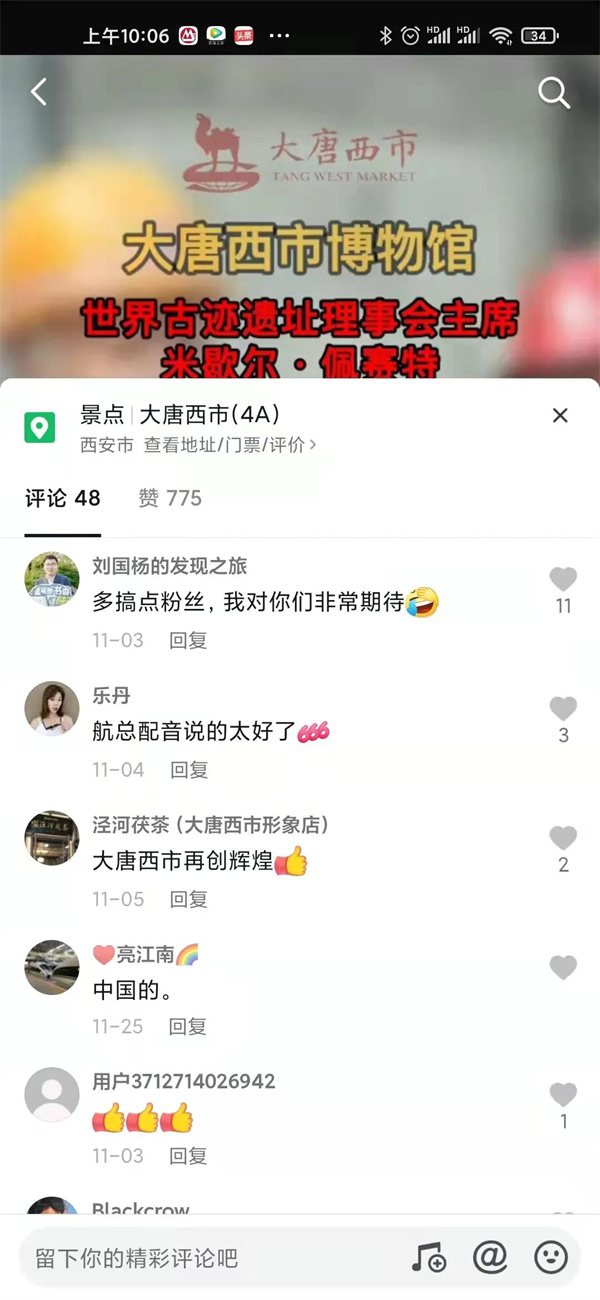The height and width of the screenshot is (1300, 600).
Task: Open 乐丹's profile avatar
Action: click(52, 708)
